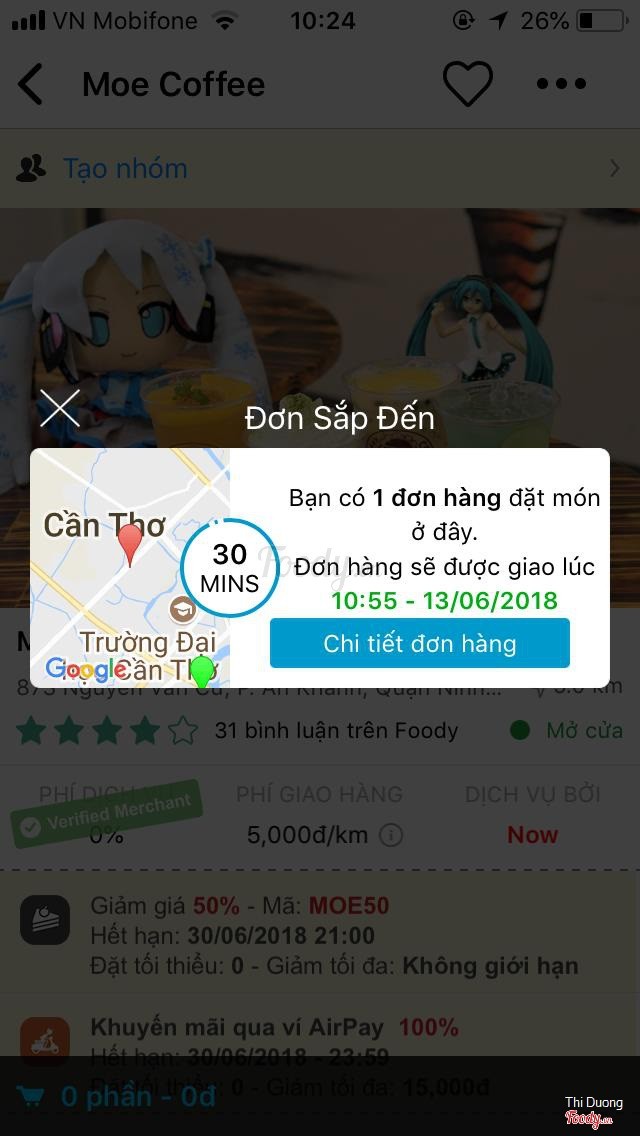Select the MOE50 discount offer
Image resolution: width=640 pixels, height=1136 pixels.
(320, 936)
